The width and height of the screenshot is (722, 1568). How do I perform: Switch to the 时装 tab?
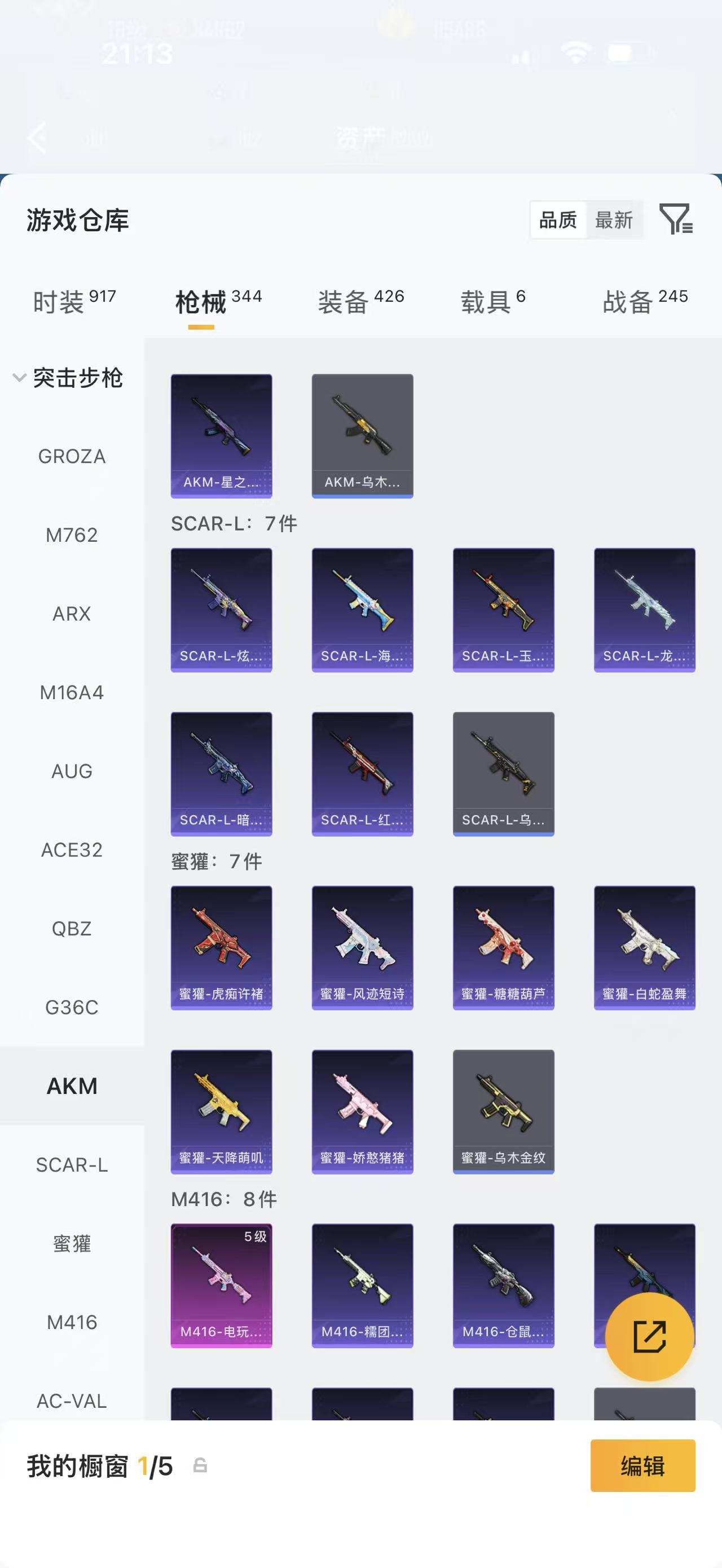[74, 301]
